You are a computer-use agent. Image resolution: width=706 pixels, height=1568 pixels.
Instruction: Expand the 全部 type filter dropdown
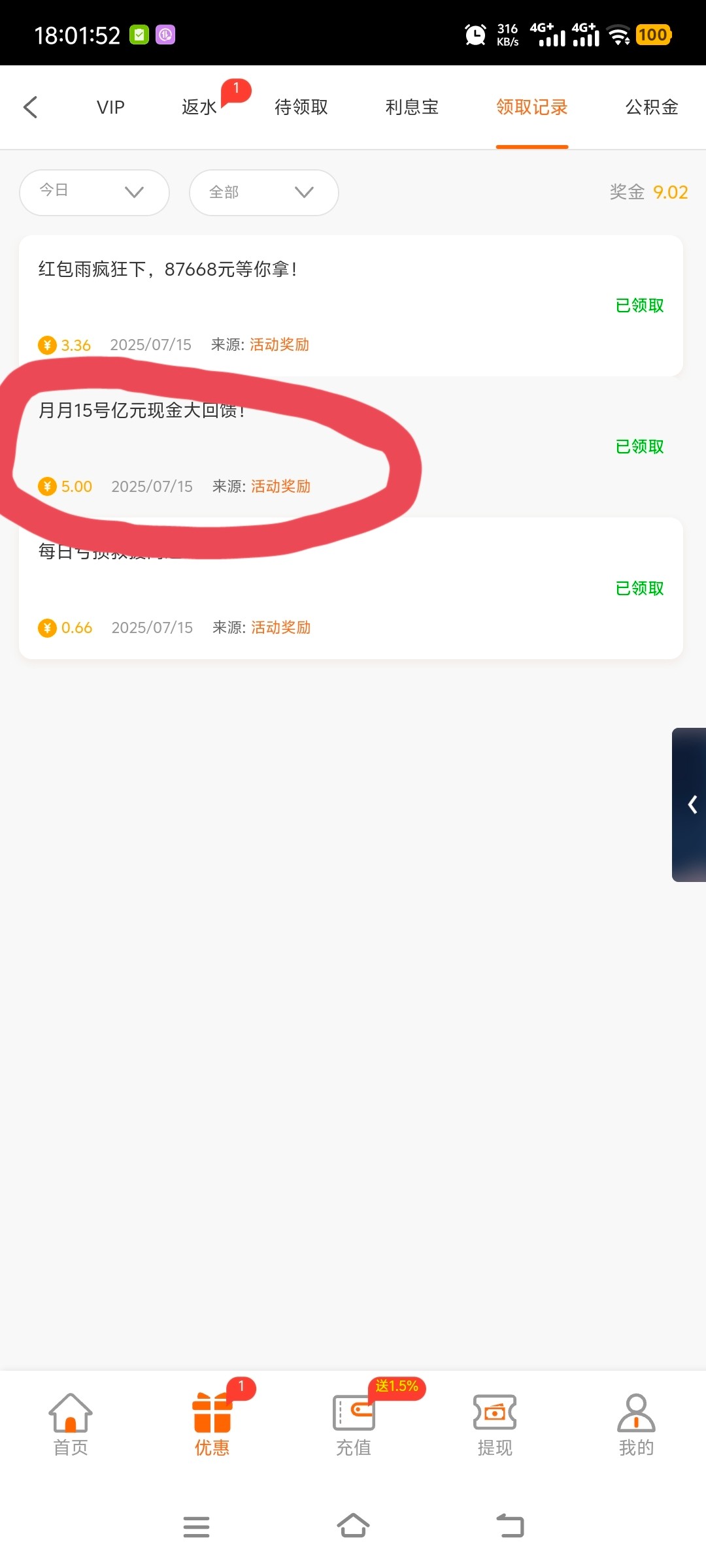[263, 192]
